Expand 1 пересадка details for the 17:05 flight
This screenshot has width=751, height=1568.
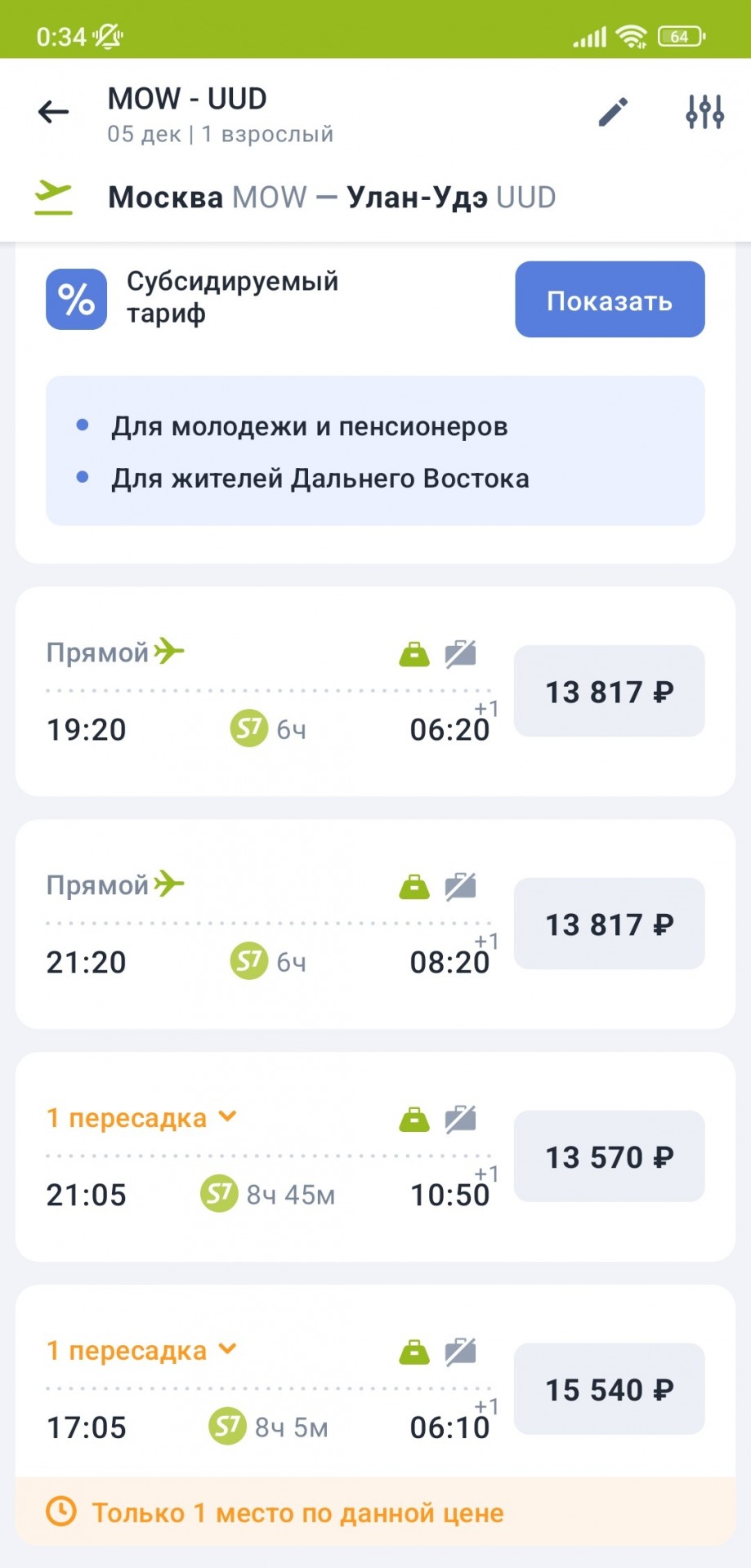(141, 1350)
